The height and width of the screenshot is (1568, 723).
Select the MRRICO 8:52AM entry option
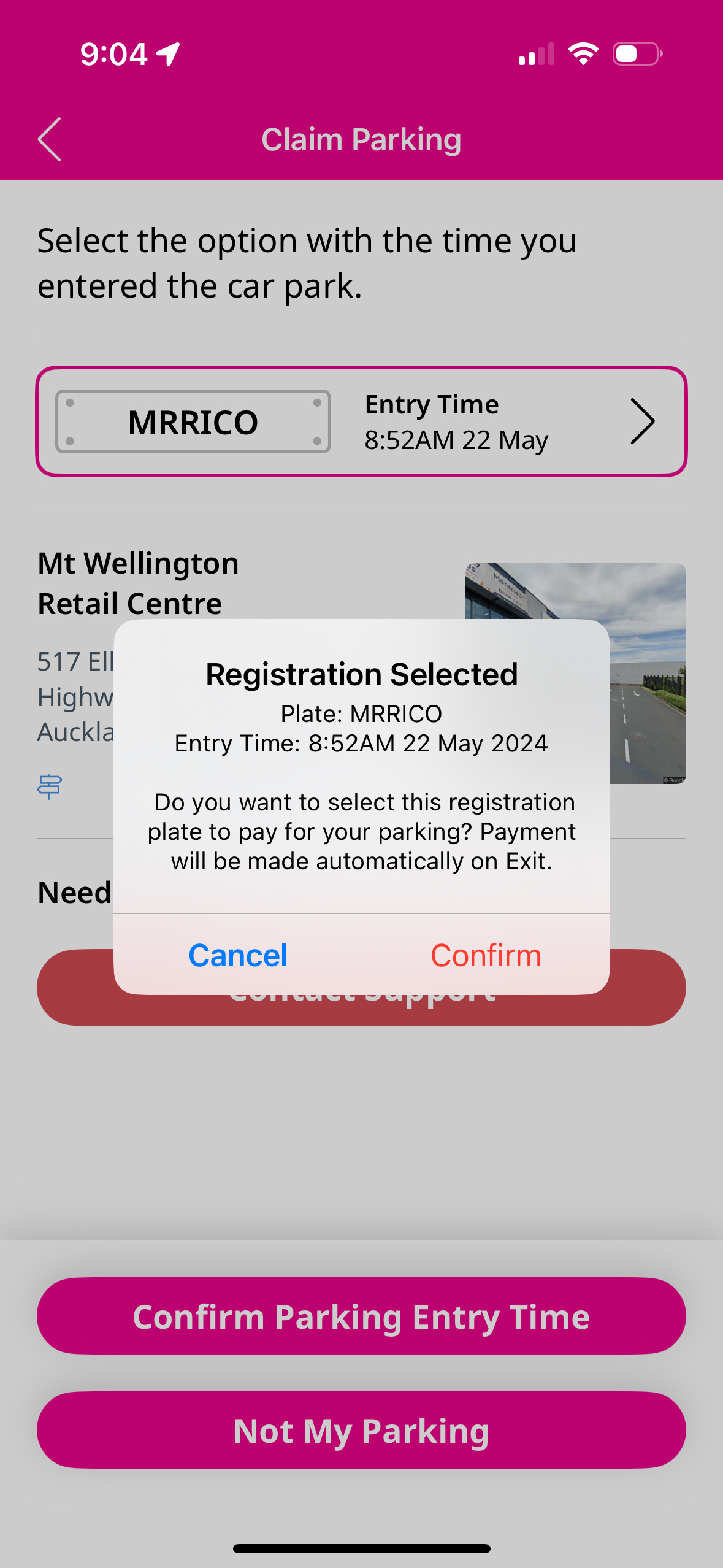pyautogui.click(x=361, y=421)
